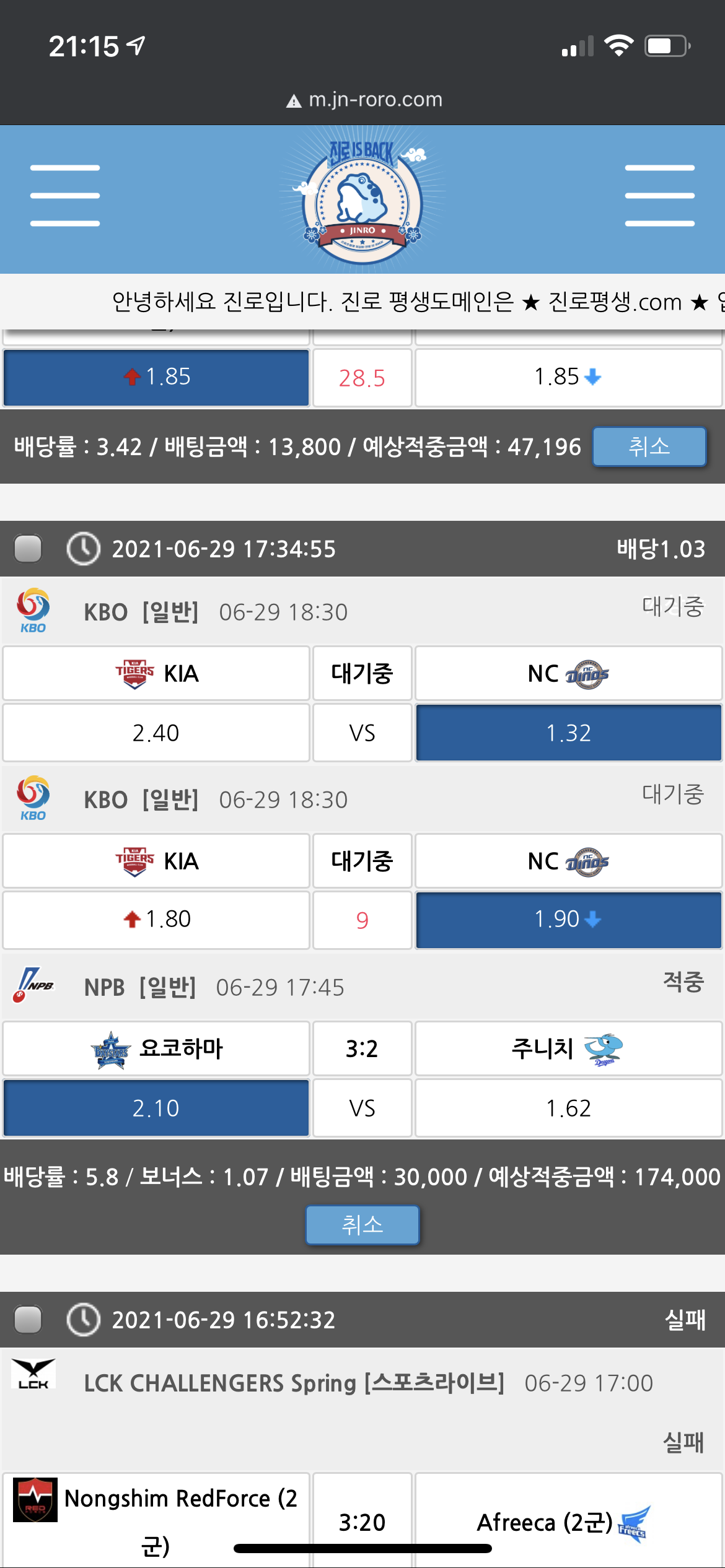This screenshot has height=1568, width=725.
Task: Open the right hamburger menu
Action: 659,196
